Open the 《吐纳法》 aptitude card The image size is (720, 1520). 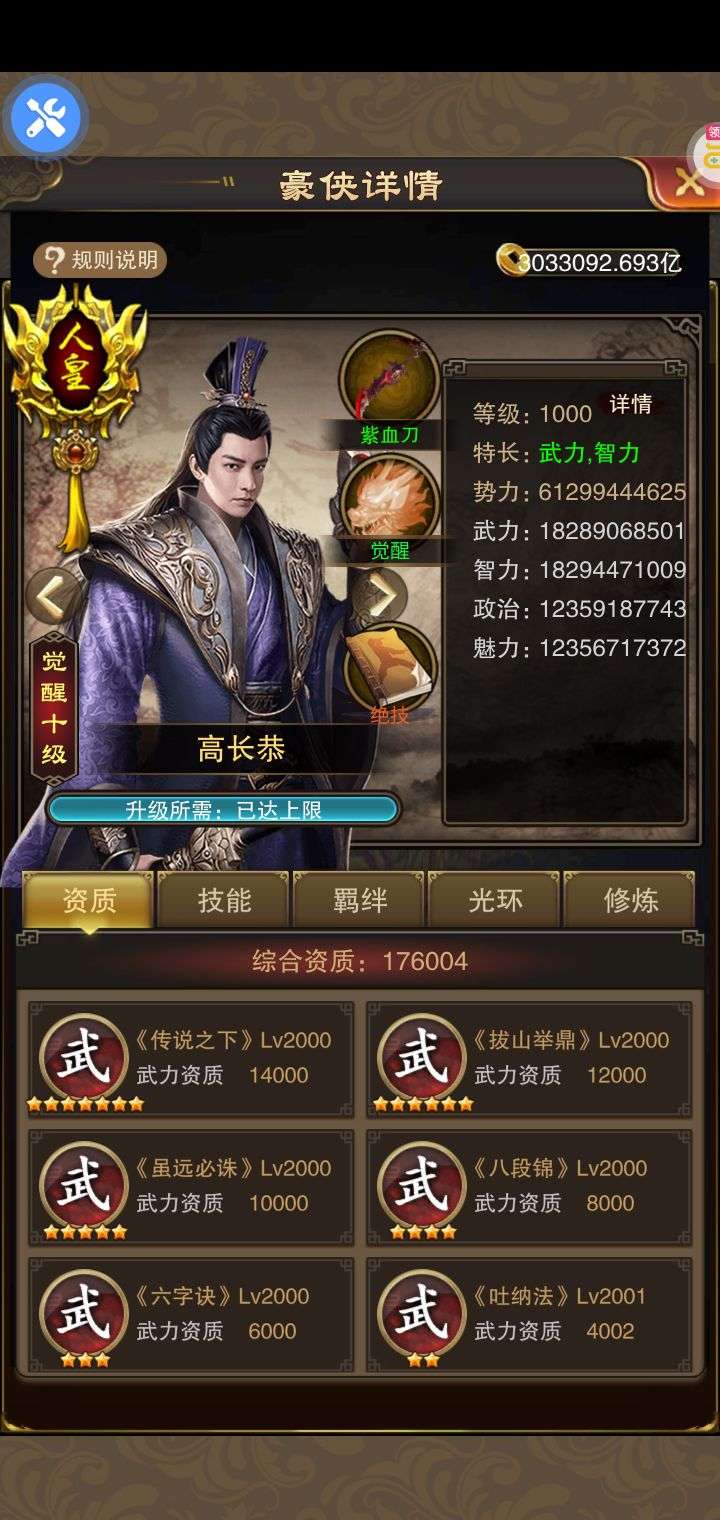[529, 1315]
